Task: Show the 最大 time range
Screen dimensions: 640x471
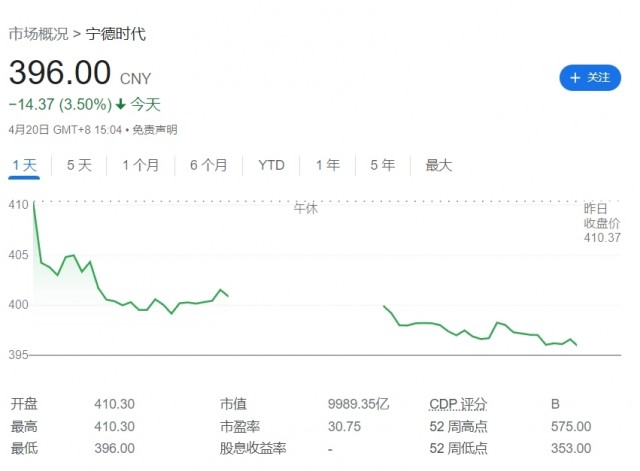Action: pos(439,165)
